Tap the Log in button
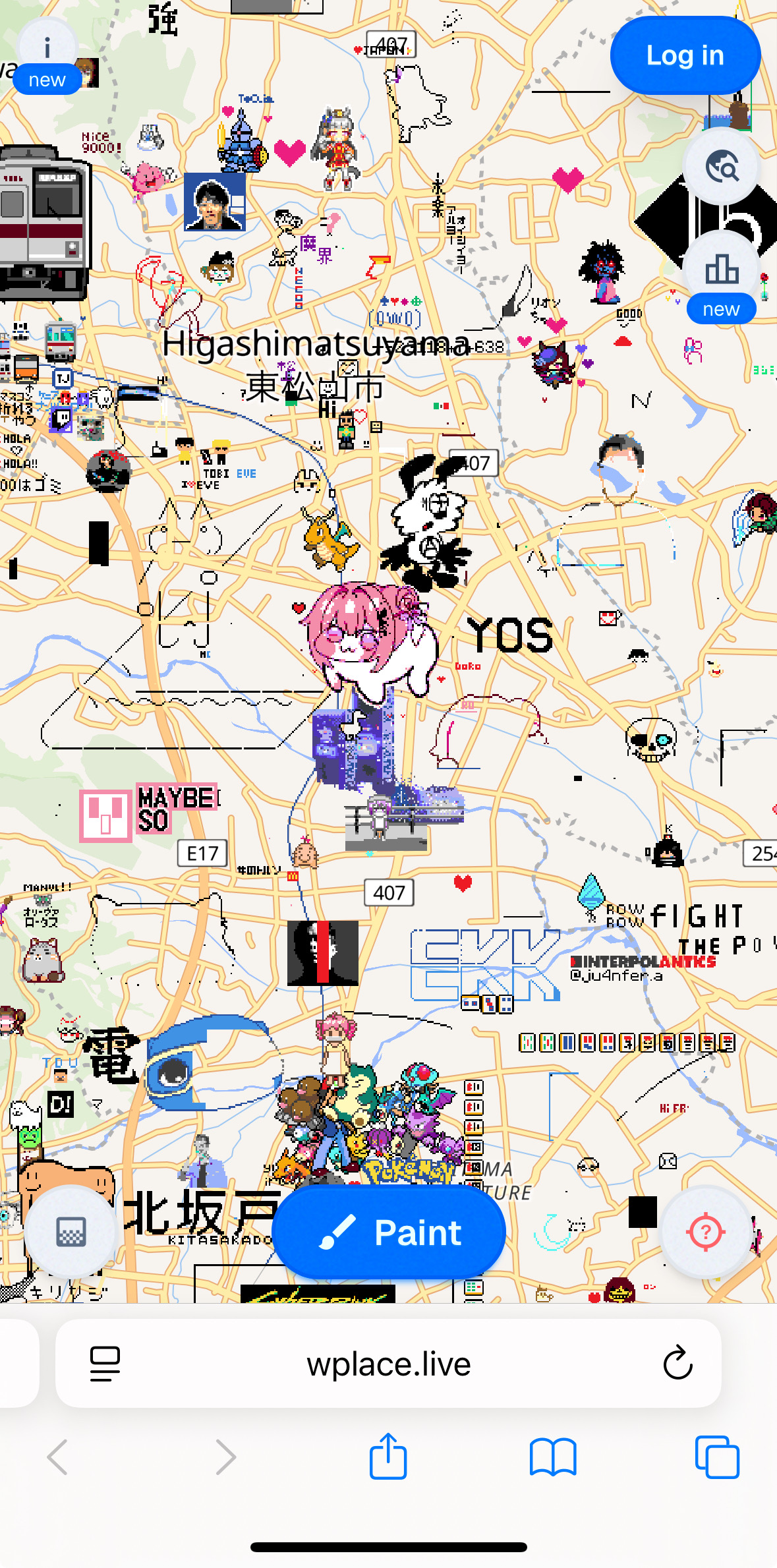The image size is (777, 1568). point(685,55)
